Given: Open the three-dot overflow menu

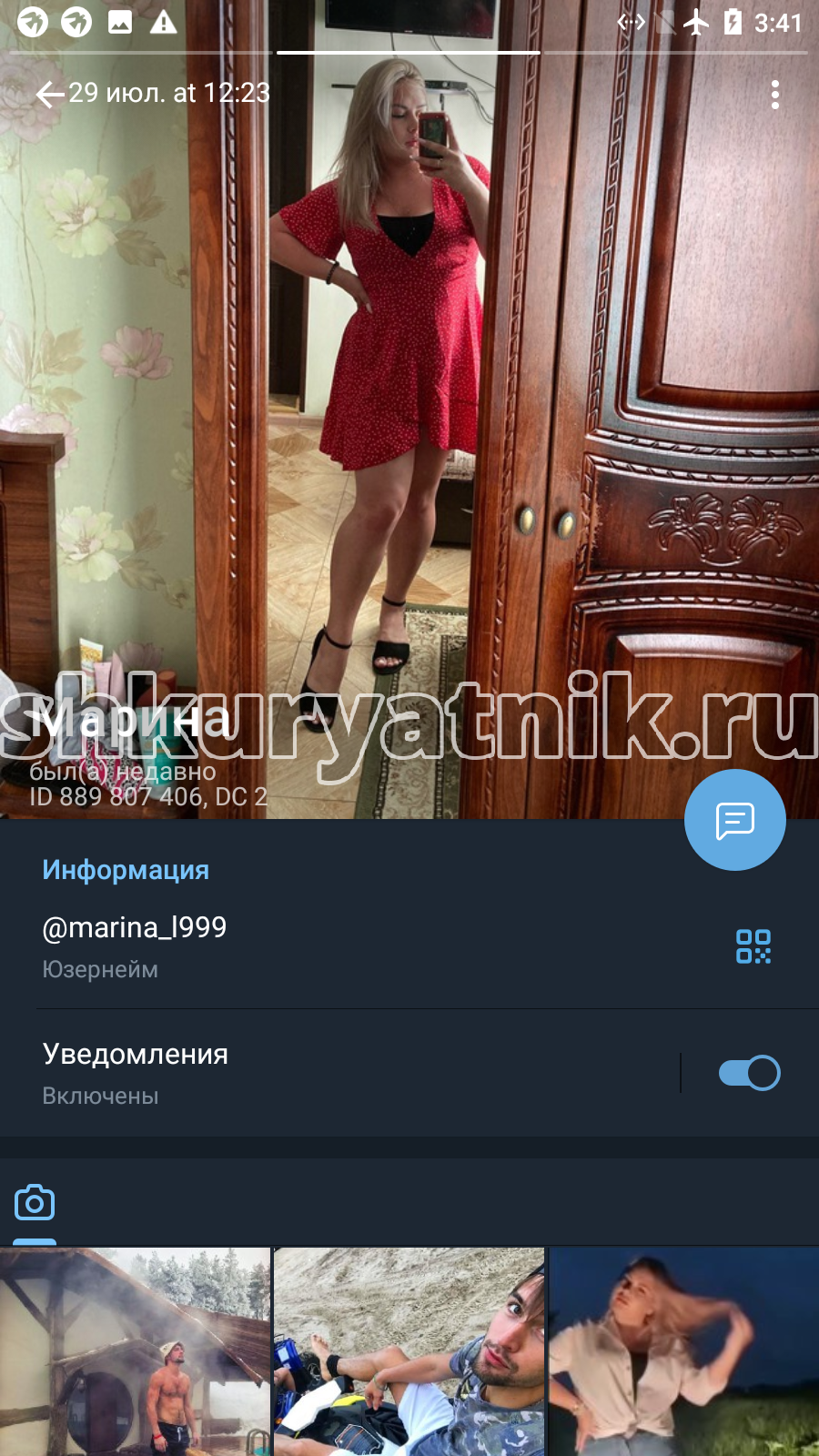Looking at the screenshot, I should tap(774, 95).
